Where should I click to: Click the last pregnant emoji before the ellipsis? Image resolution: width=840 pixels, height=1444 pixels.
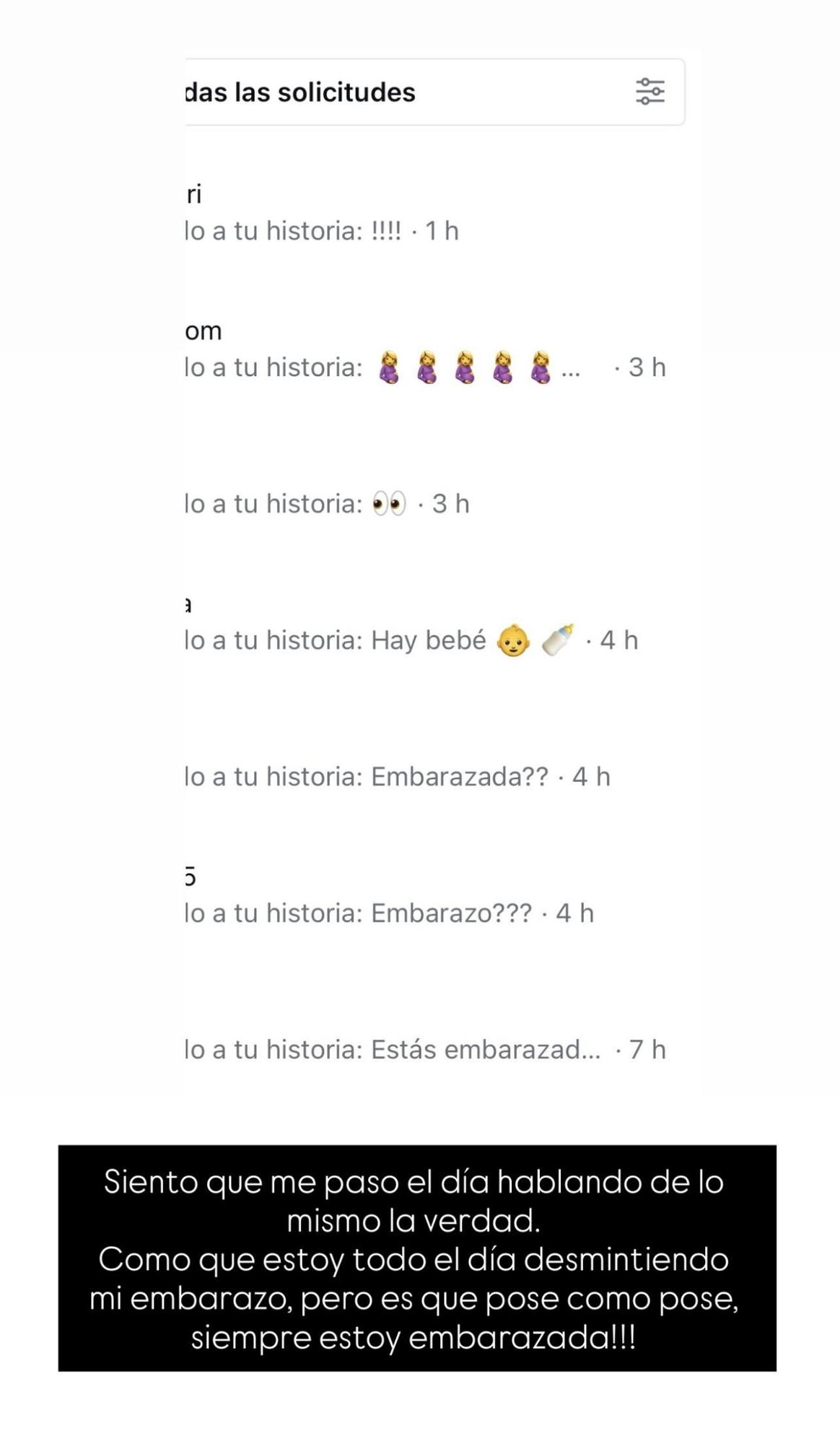541,367
